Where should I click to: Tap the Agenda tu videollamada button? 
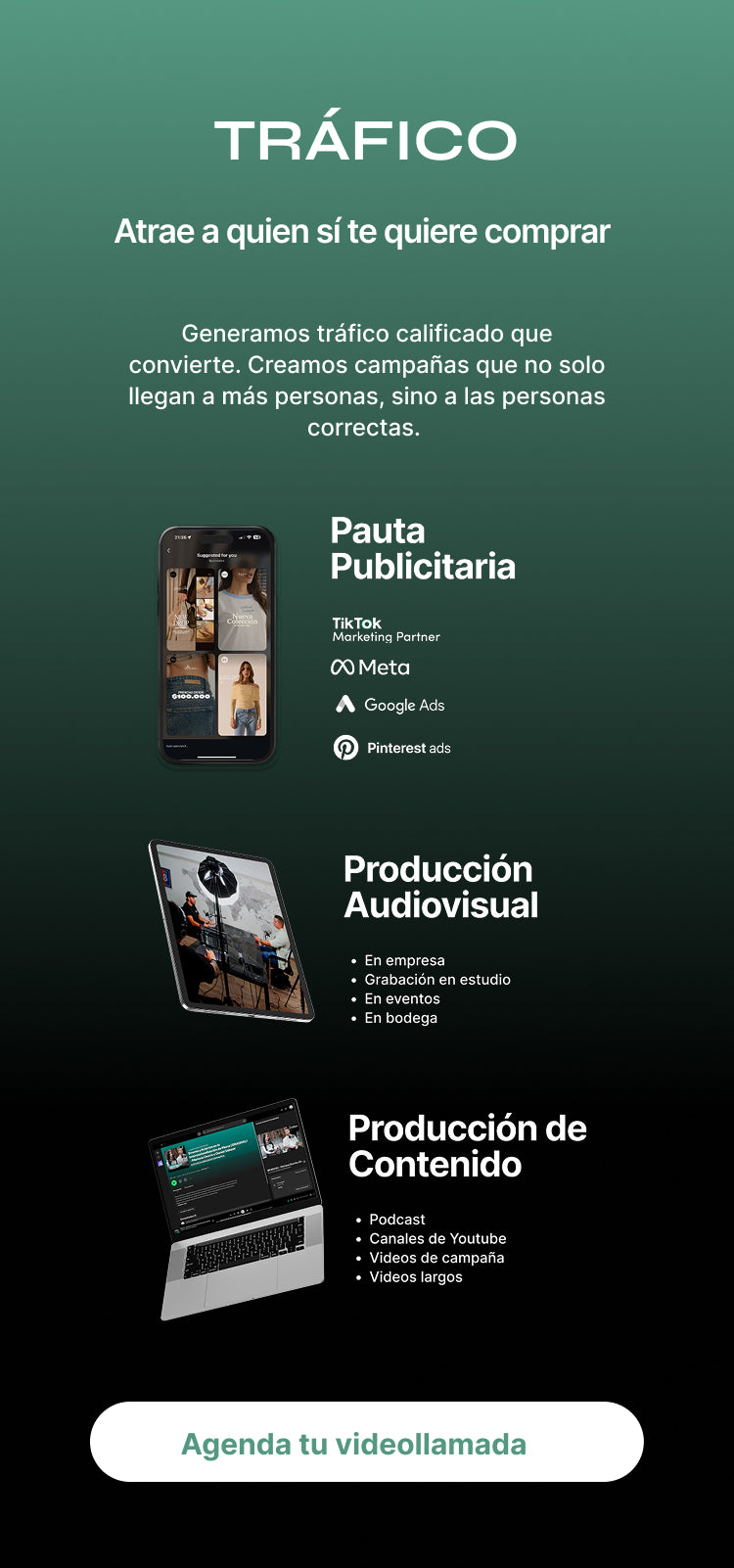[366, 1442]
